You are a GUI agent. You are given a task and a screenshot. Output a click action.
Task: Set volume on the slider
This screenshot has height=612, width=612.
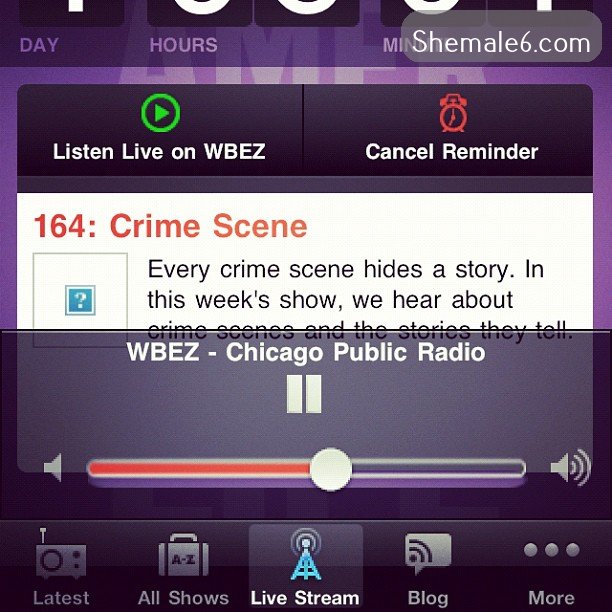click(330, 468)
